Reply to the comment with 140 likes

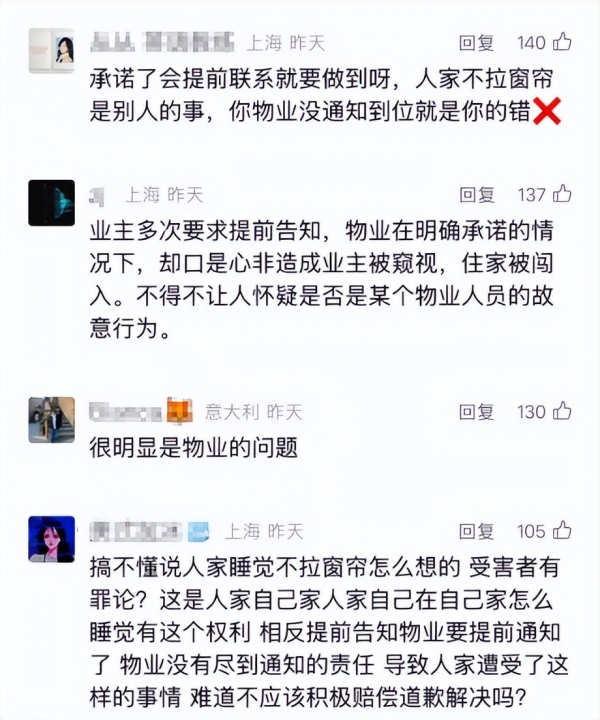(x=476, y=43)
